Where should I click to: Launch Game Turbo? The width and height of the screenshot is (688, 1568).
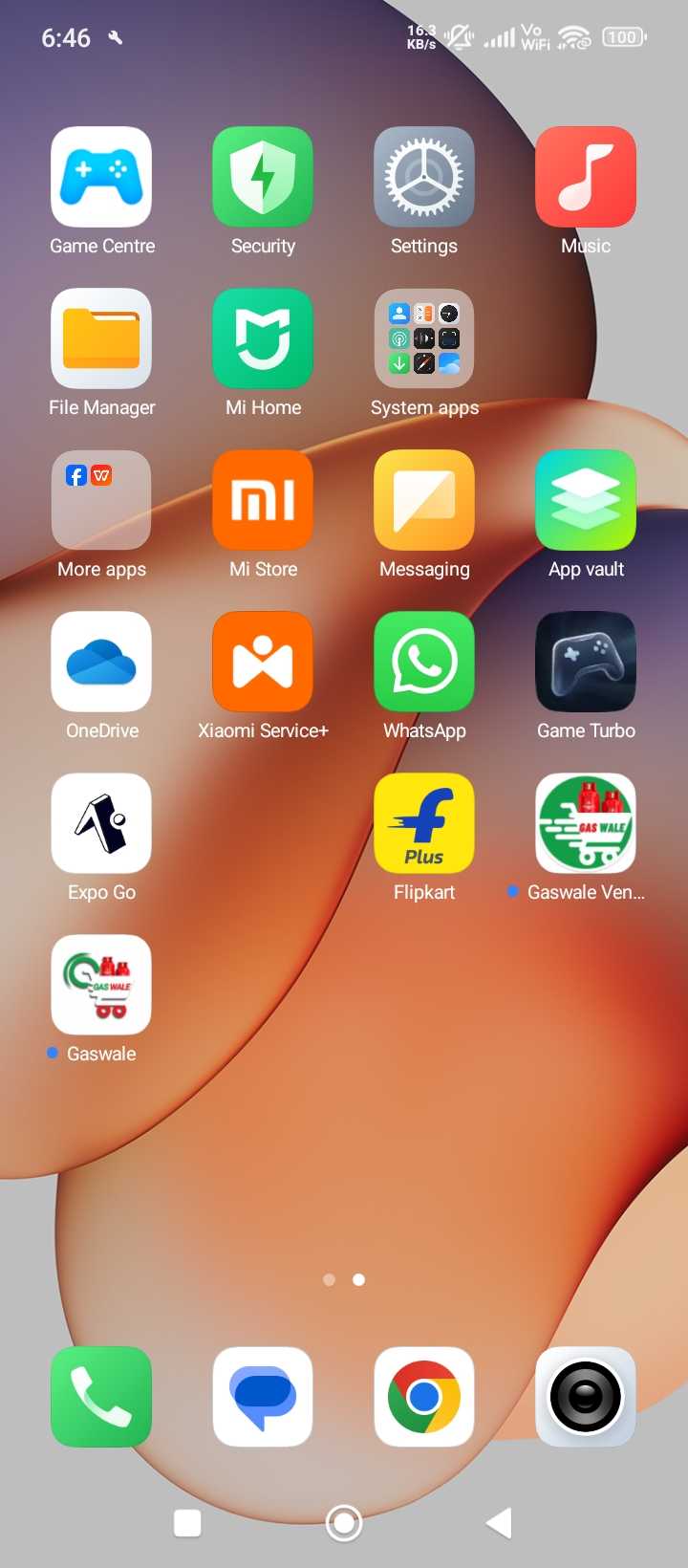586,663
